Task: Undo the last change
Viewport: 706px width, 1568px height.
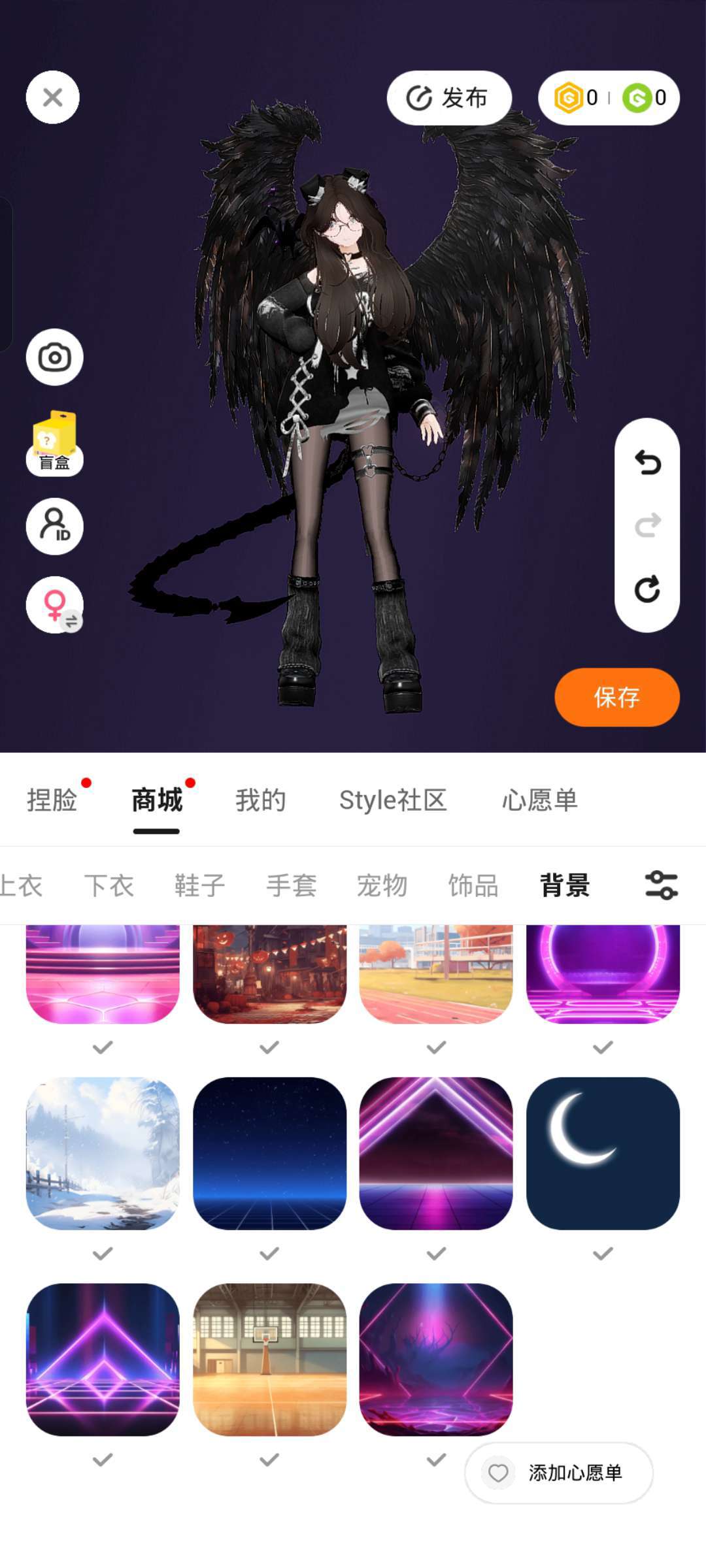Action: [x=647, y=463]
